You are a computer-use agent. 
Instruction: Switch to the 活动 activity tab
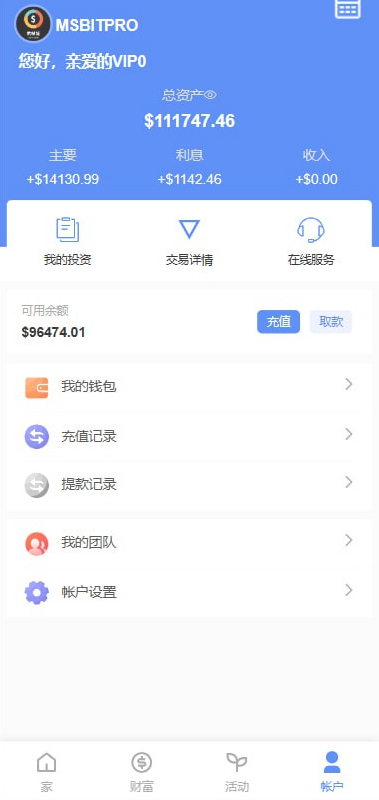pyautogui.click(x=237, y=771)
